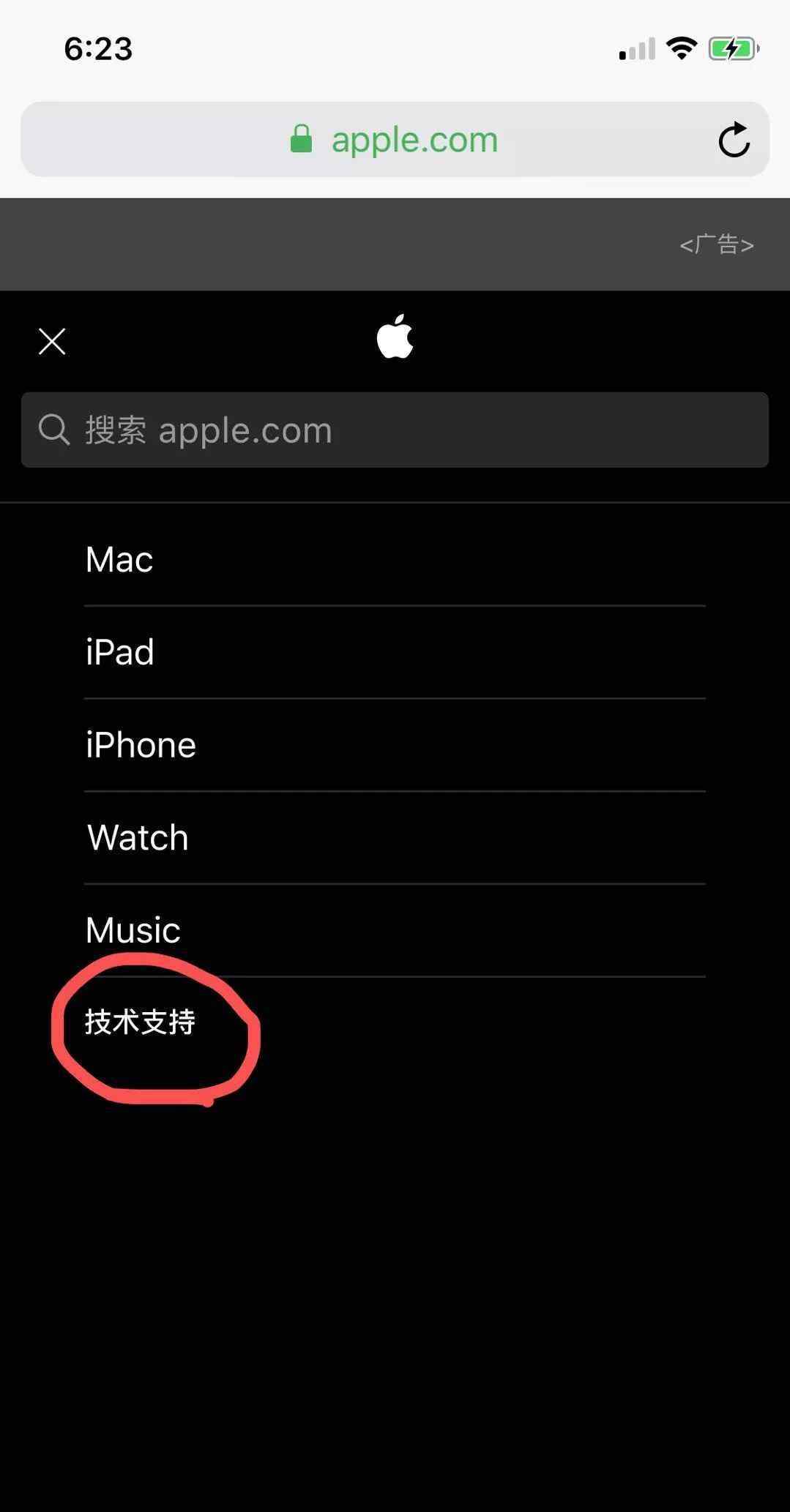Tap the apple.com address bar
Viewport: 790px width, 1512px height.
click(395, 139)
